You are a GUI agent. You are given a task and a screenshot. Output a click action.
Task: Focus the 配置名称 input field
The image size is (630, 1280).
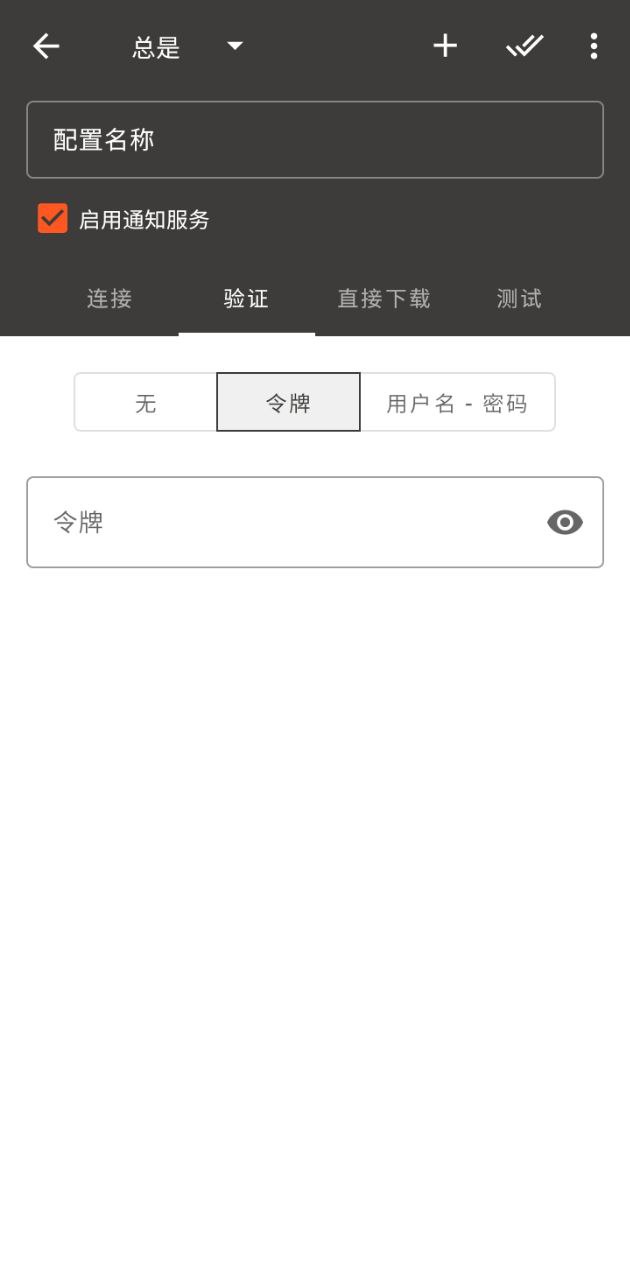point(315,140)
